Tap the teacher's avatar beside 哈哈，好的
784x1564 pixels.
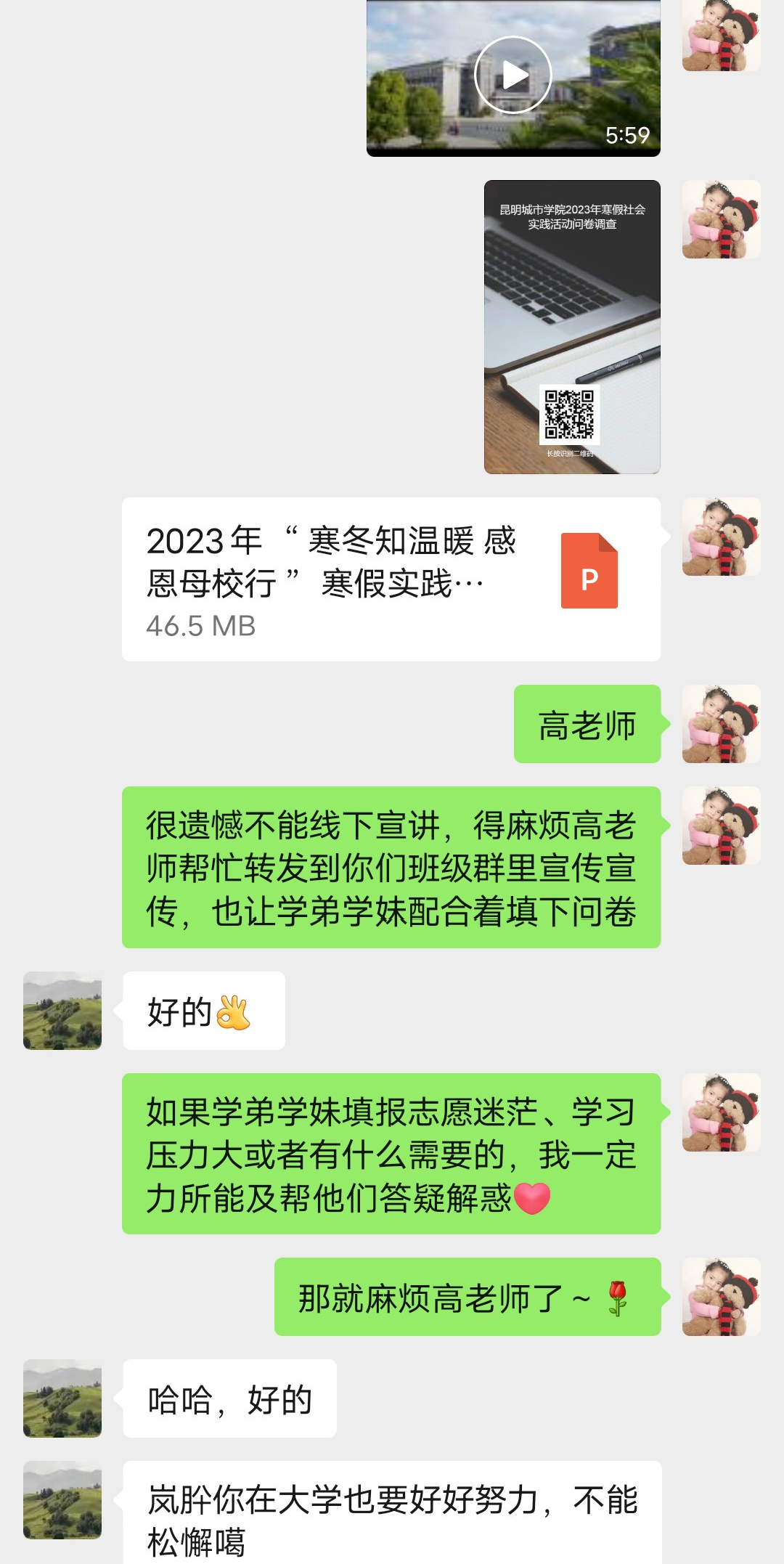pyautogui.click(x=62, y=1398)
